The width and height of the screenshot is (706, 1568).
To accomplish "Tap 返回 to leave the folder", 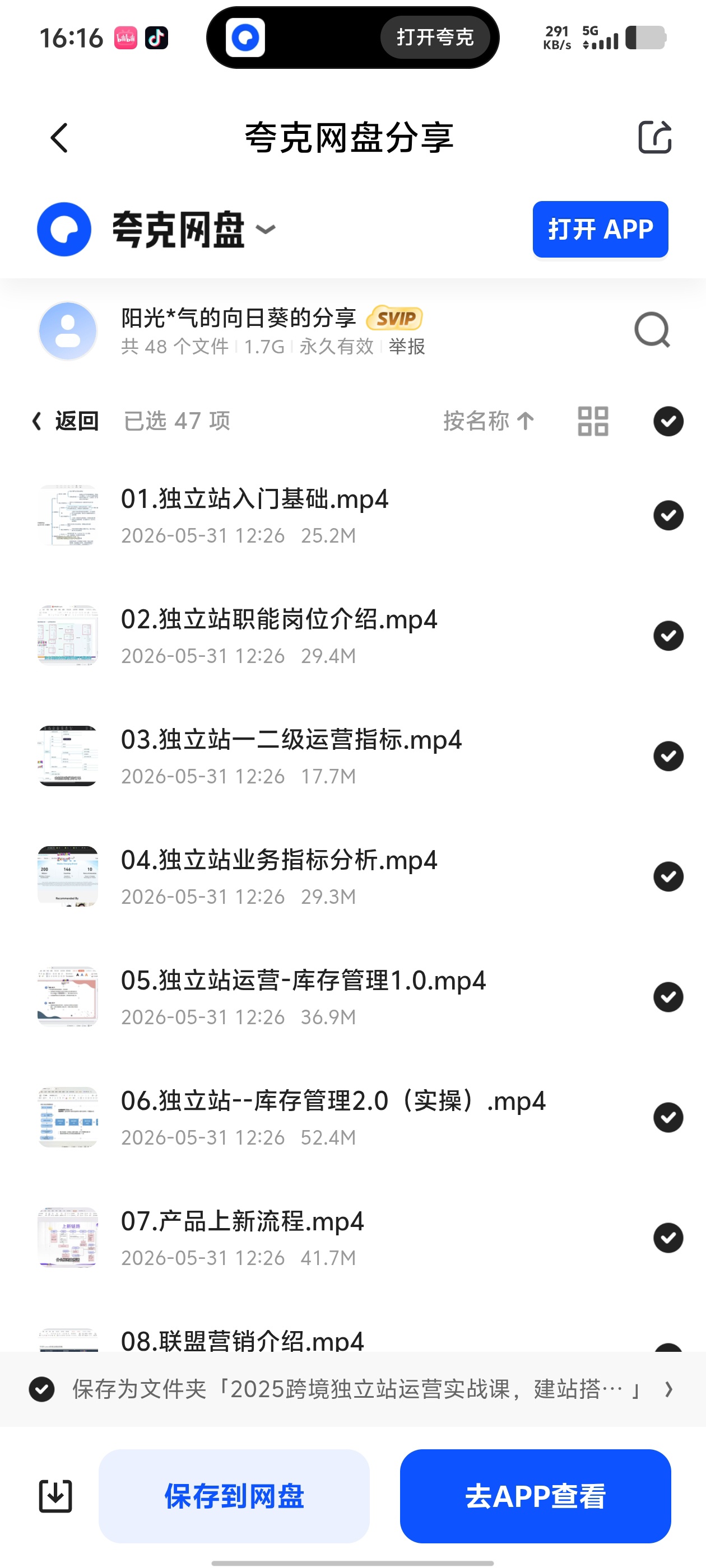I will [64, 421].
